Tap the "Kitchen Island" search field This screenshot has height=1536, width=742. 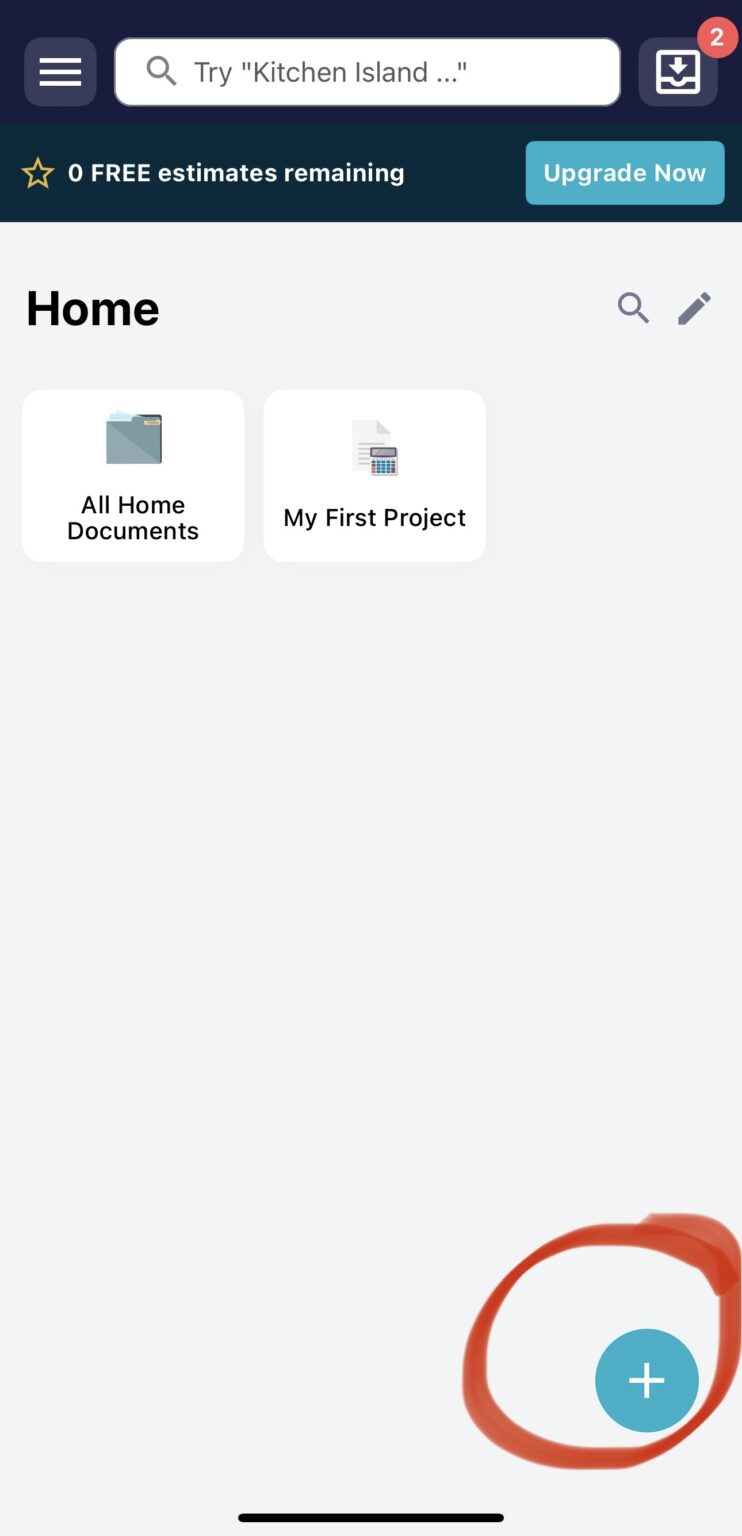tap(368, 72)
